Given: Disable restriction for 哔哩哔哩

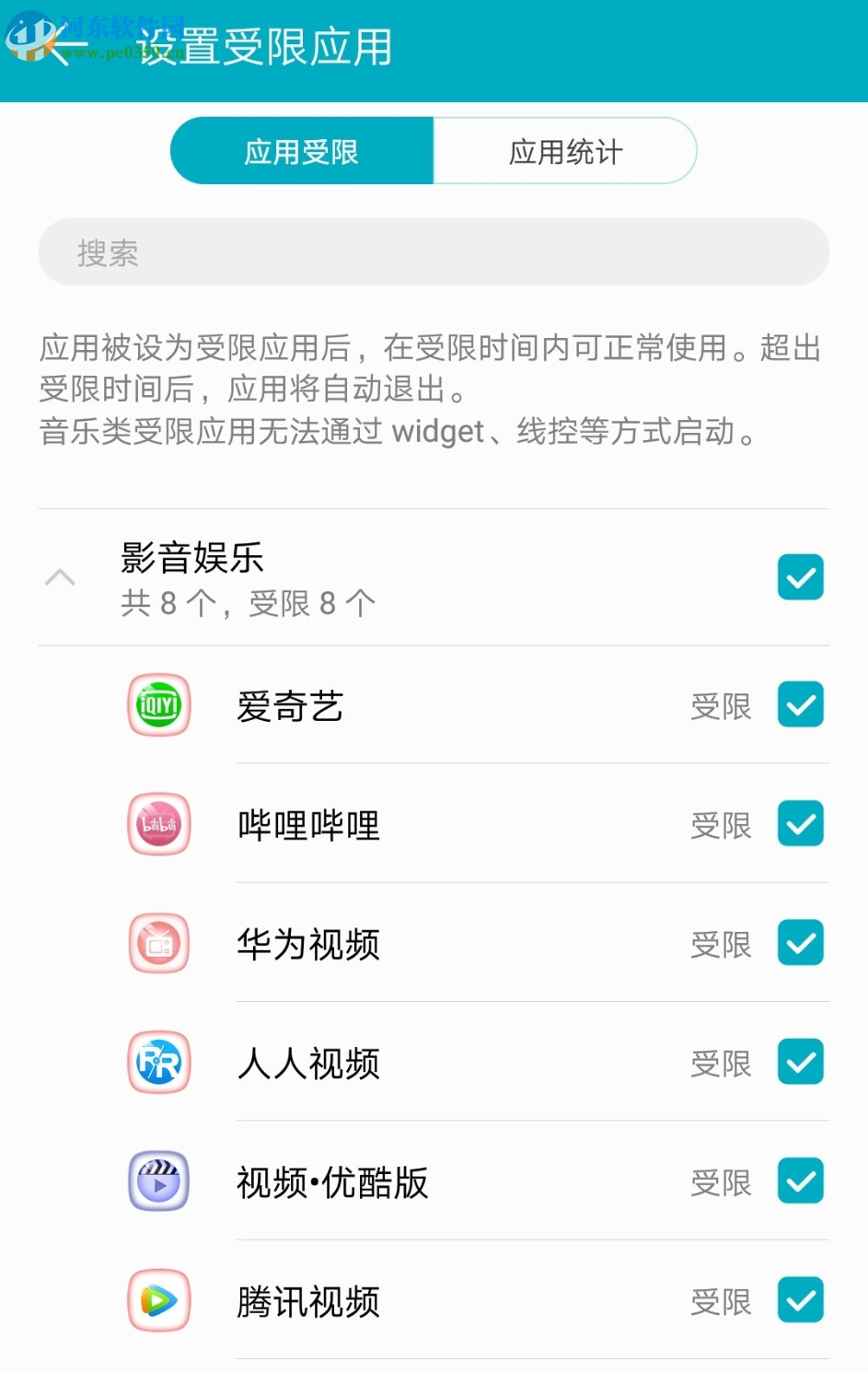Looking at the screenshot, I should click(800, 823).
